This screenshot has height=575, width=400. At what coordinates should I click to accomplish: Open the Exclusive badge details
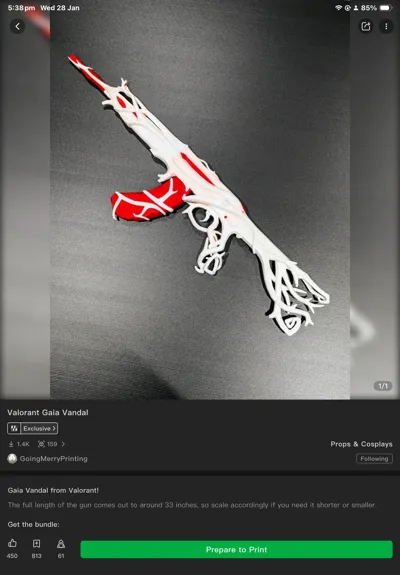pyautogui.click(x=33, y=428)
